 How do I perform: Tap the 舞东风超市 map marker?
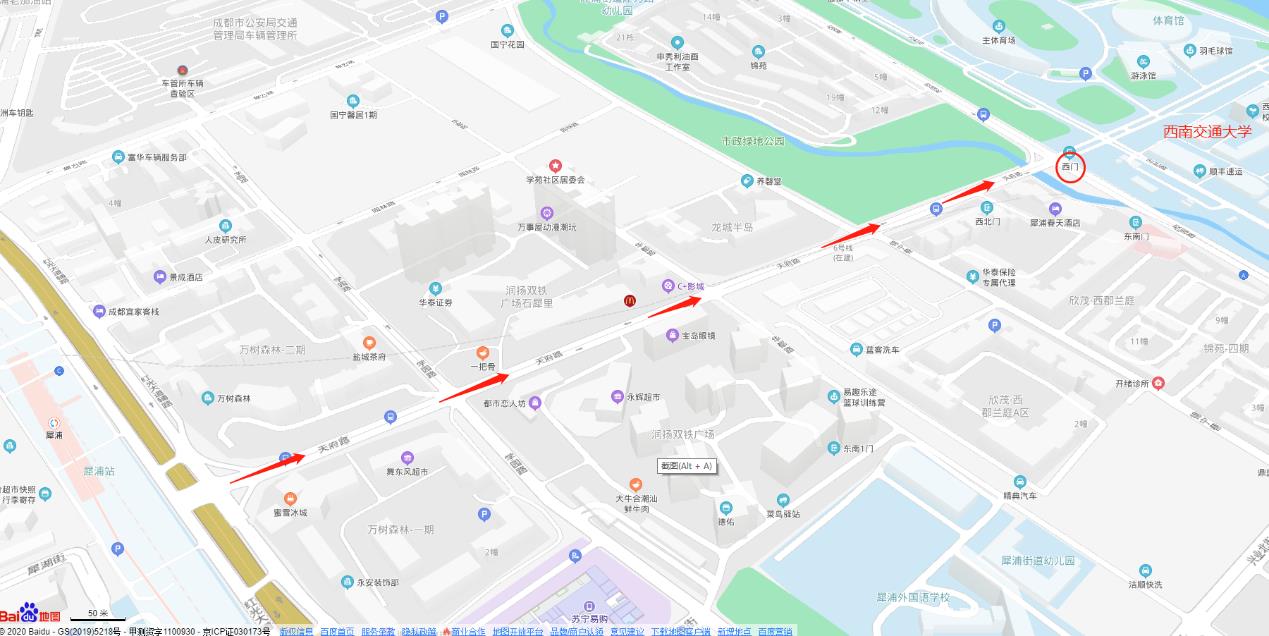tap(407, 458)
